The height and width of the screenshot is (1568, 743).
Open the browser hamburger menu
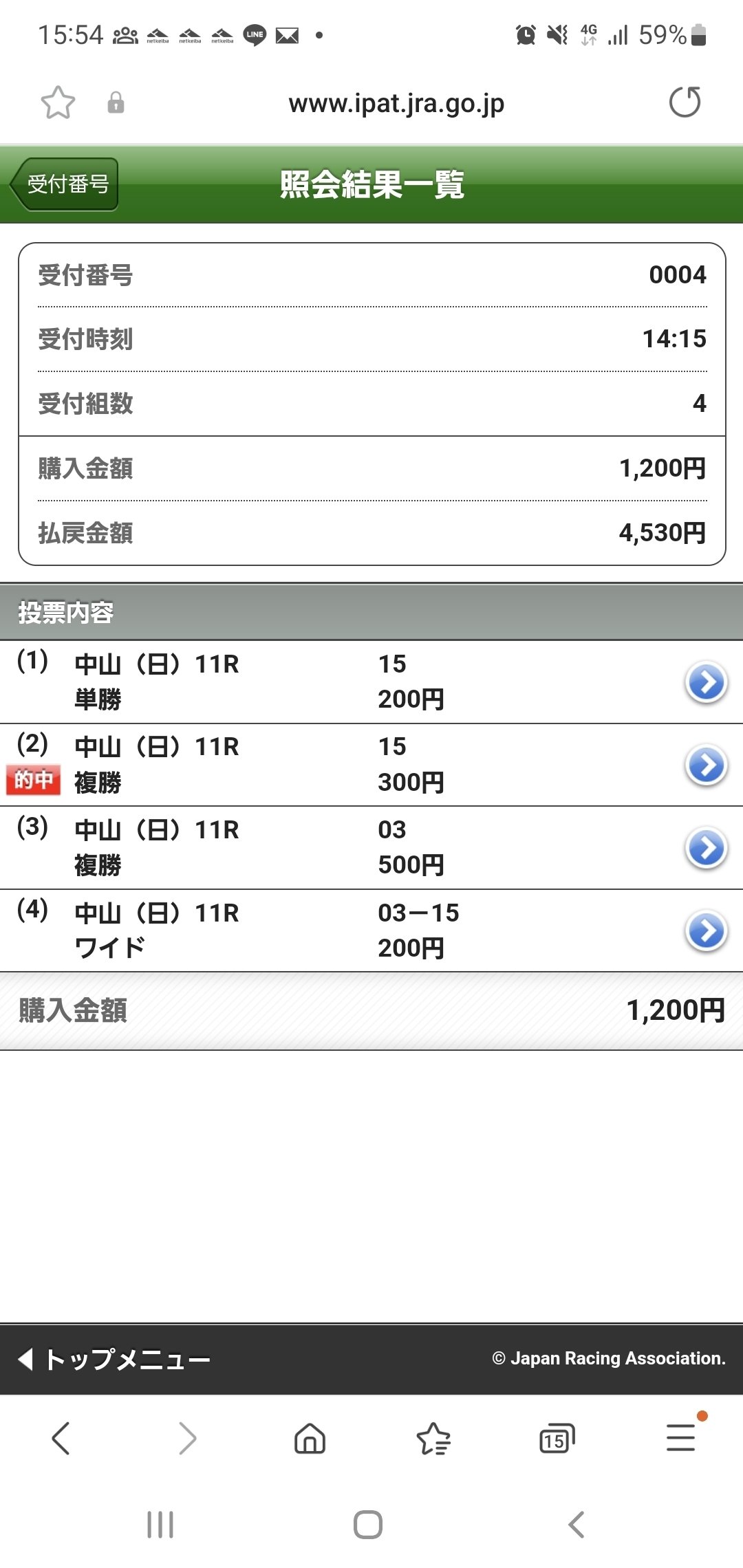coord(681,1437)
